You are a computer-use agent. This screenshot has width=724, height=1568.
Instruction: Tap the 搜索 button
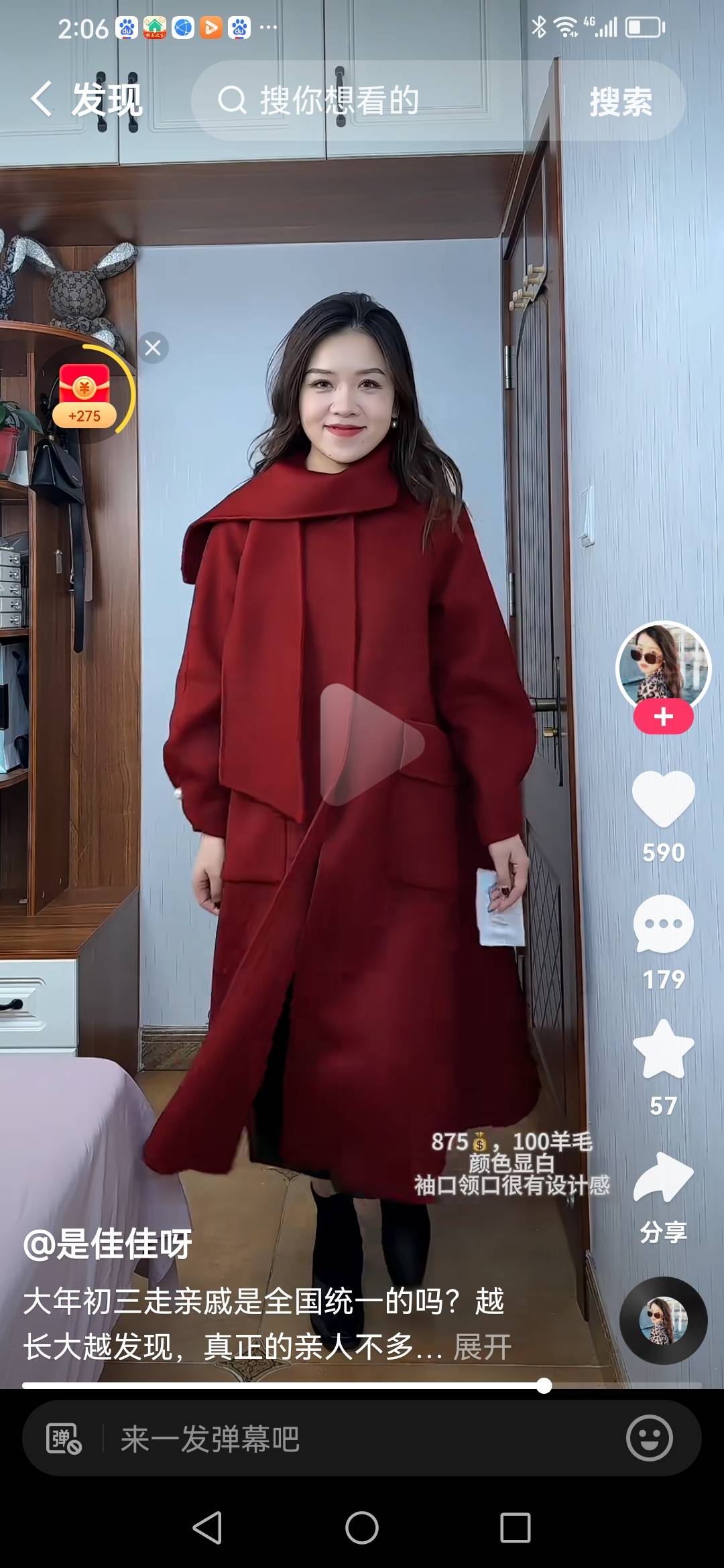click(621, 102)
